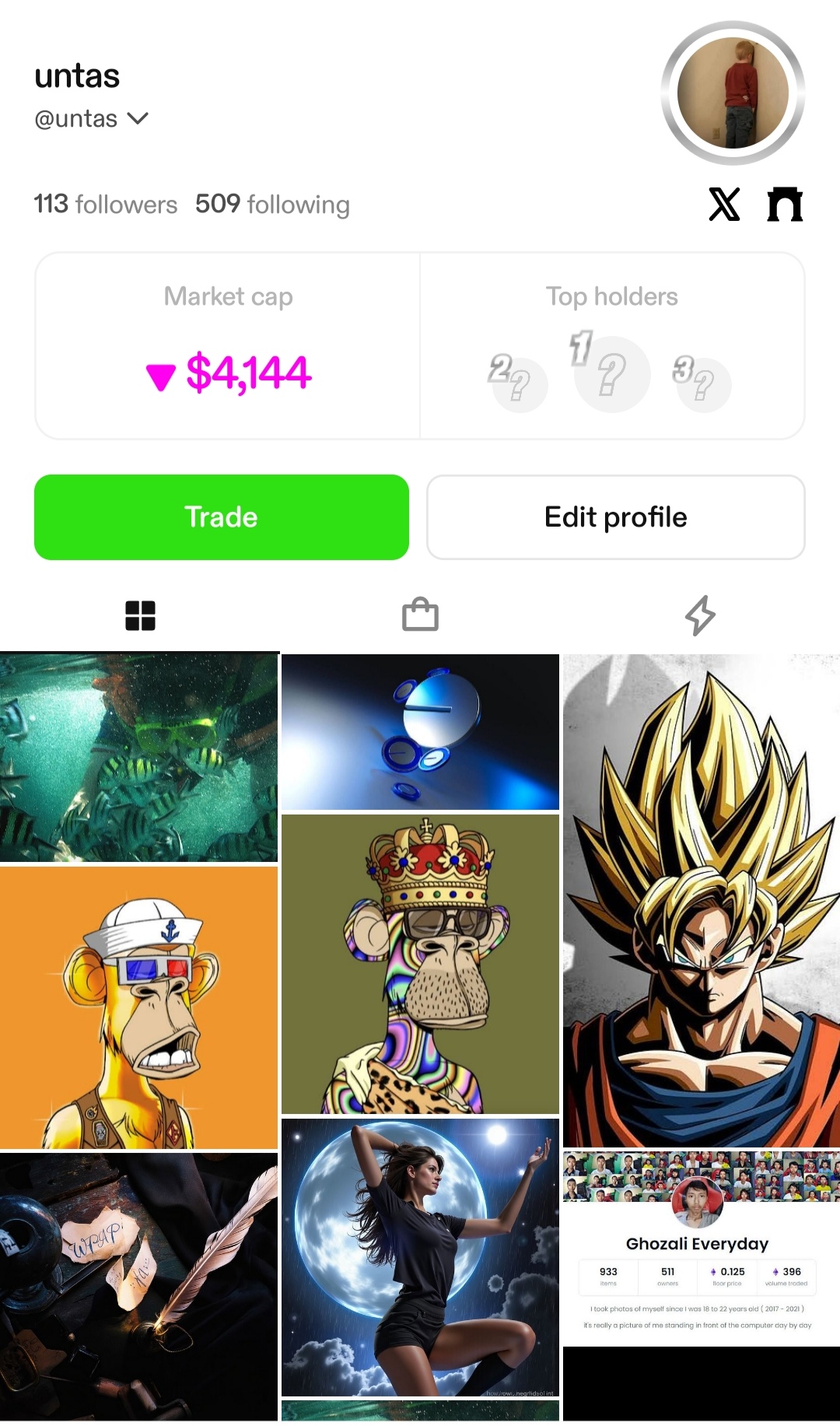Open the Market cap card
This screenshot has height=1426, width=840.
point(228,346)
